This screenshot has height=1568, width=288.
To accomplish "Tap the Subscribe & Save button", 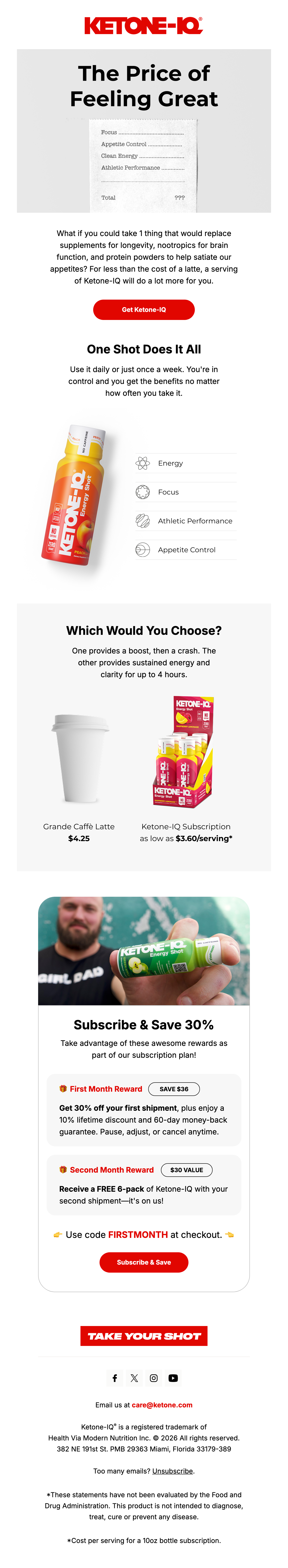I will (x=144, y=1262).
